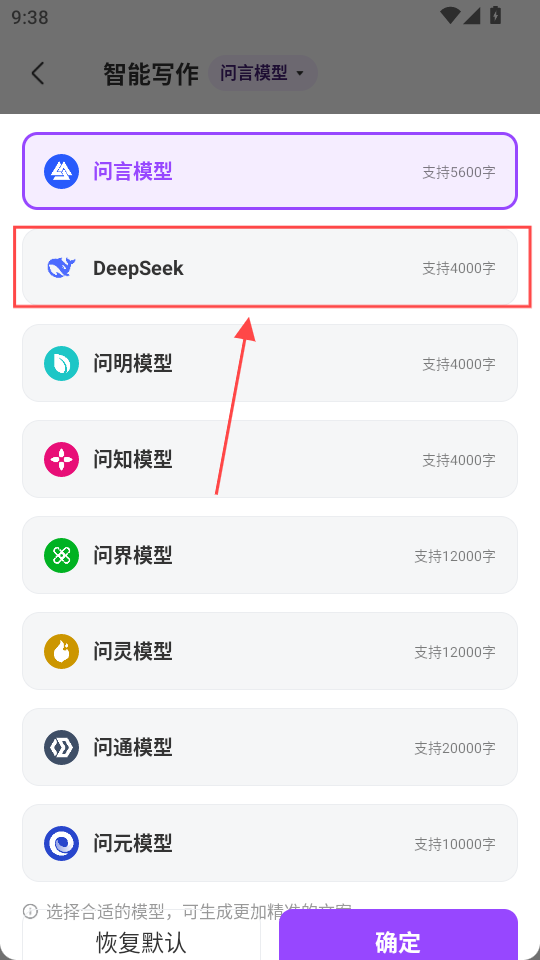Select the 问言模型 option supporting 5600字

[270, 171]
